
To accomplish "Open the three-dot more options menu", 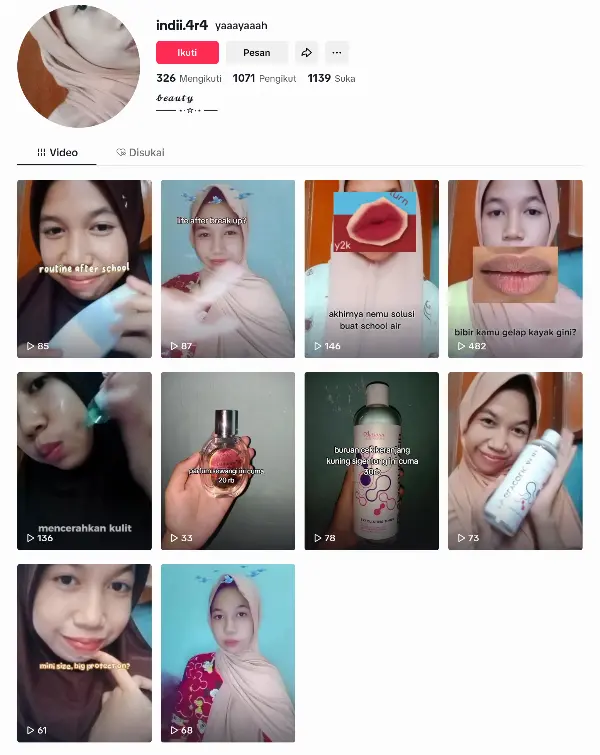I will [336, 52].
